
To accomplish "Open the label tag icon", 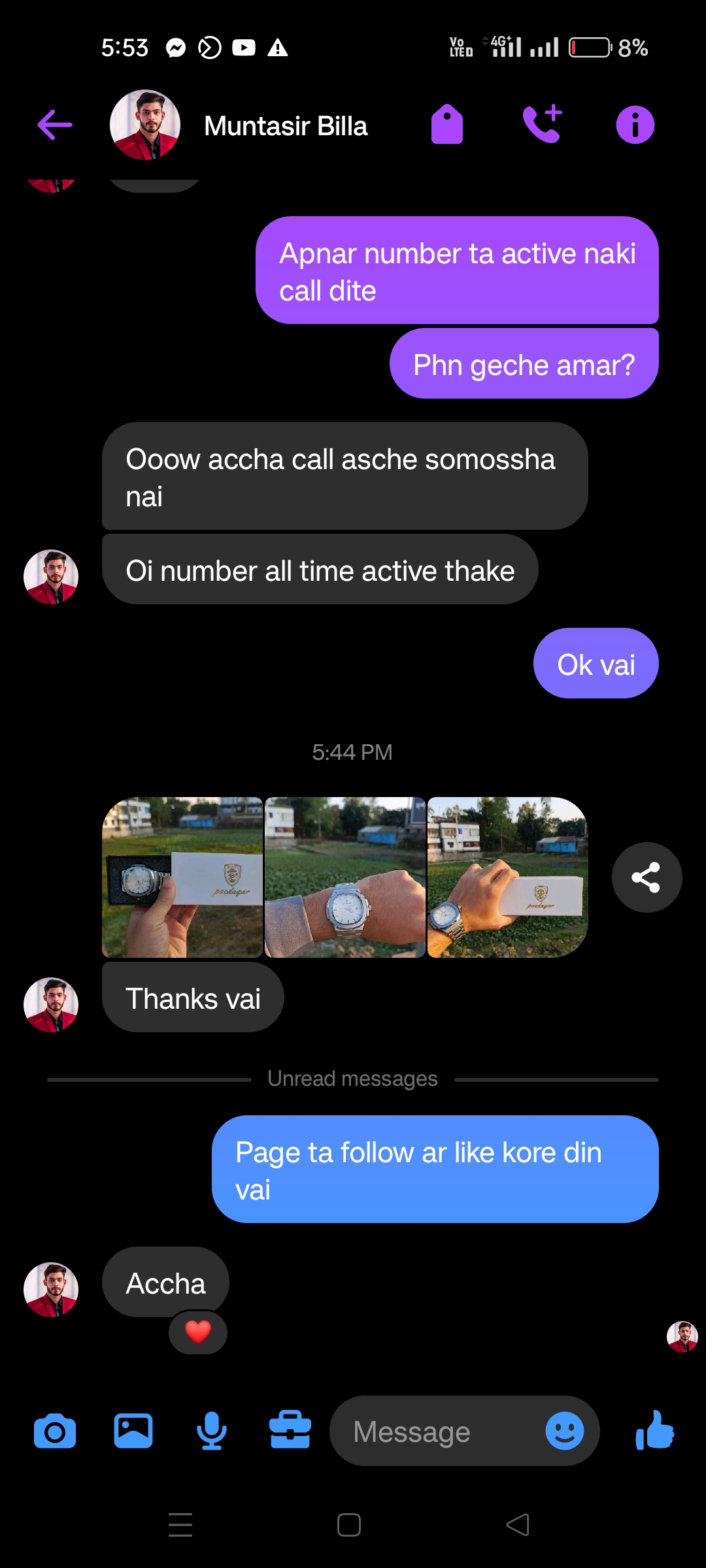I will [x=447, y=125].
